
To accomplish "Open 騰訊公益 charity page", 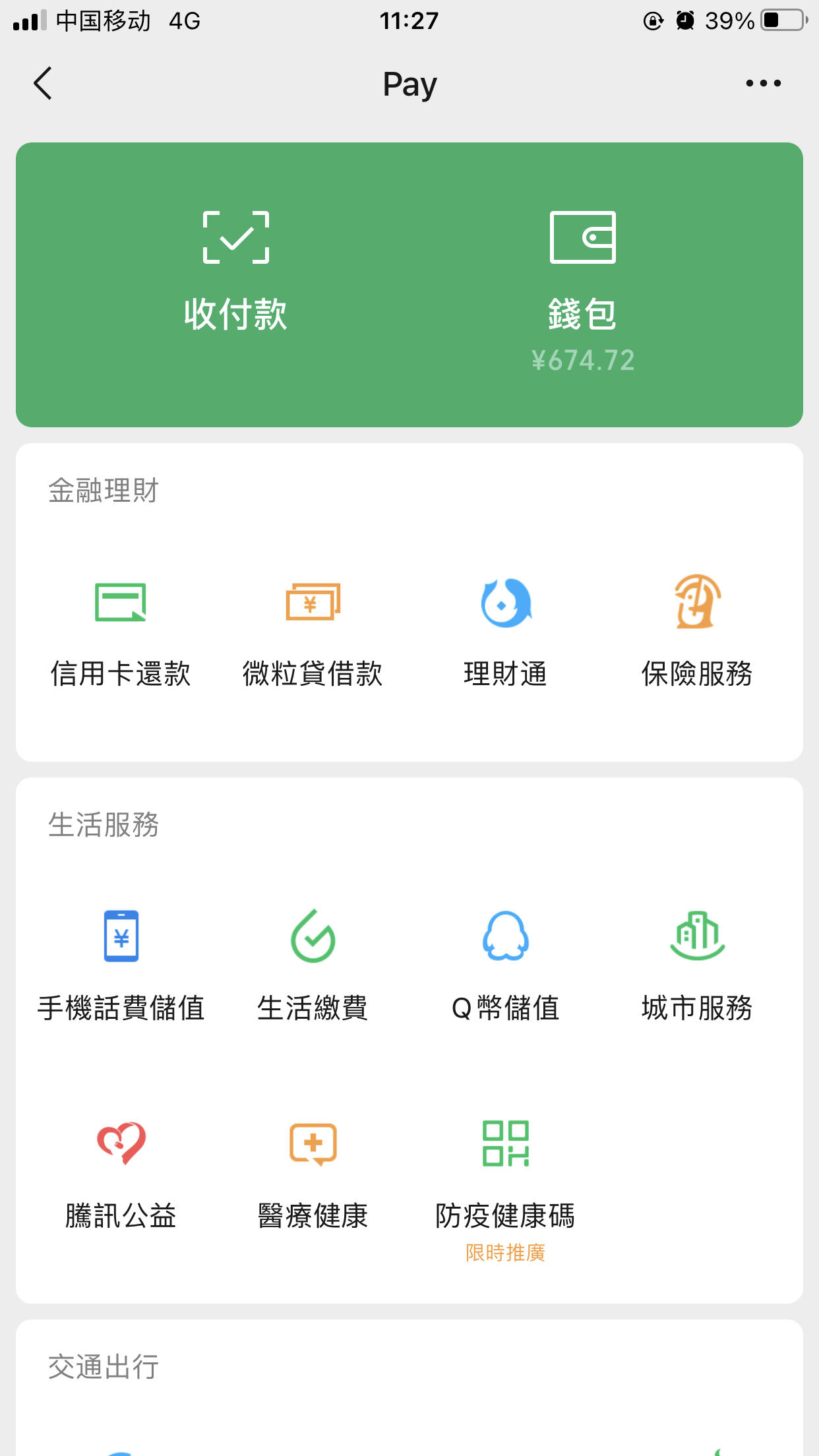I will point(121,1175).
